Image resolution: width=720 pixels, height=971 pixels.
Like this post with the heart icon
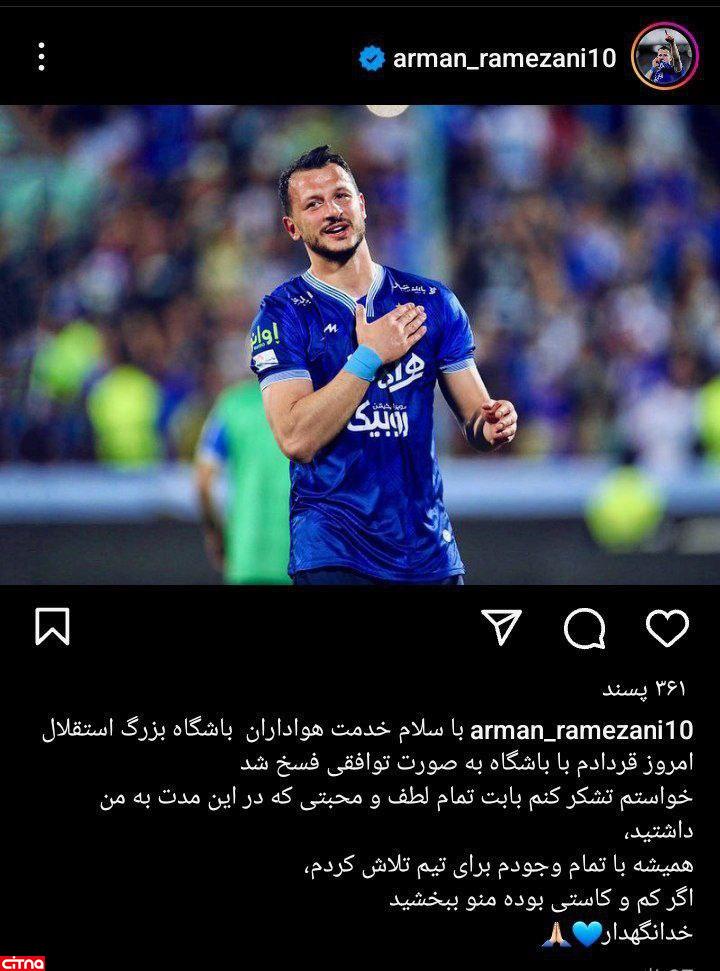(x=667, y=628)
